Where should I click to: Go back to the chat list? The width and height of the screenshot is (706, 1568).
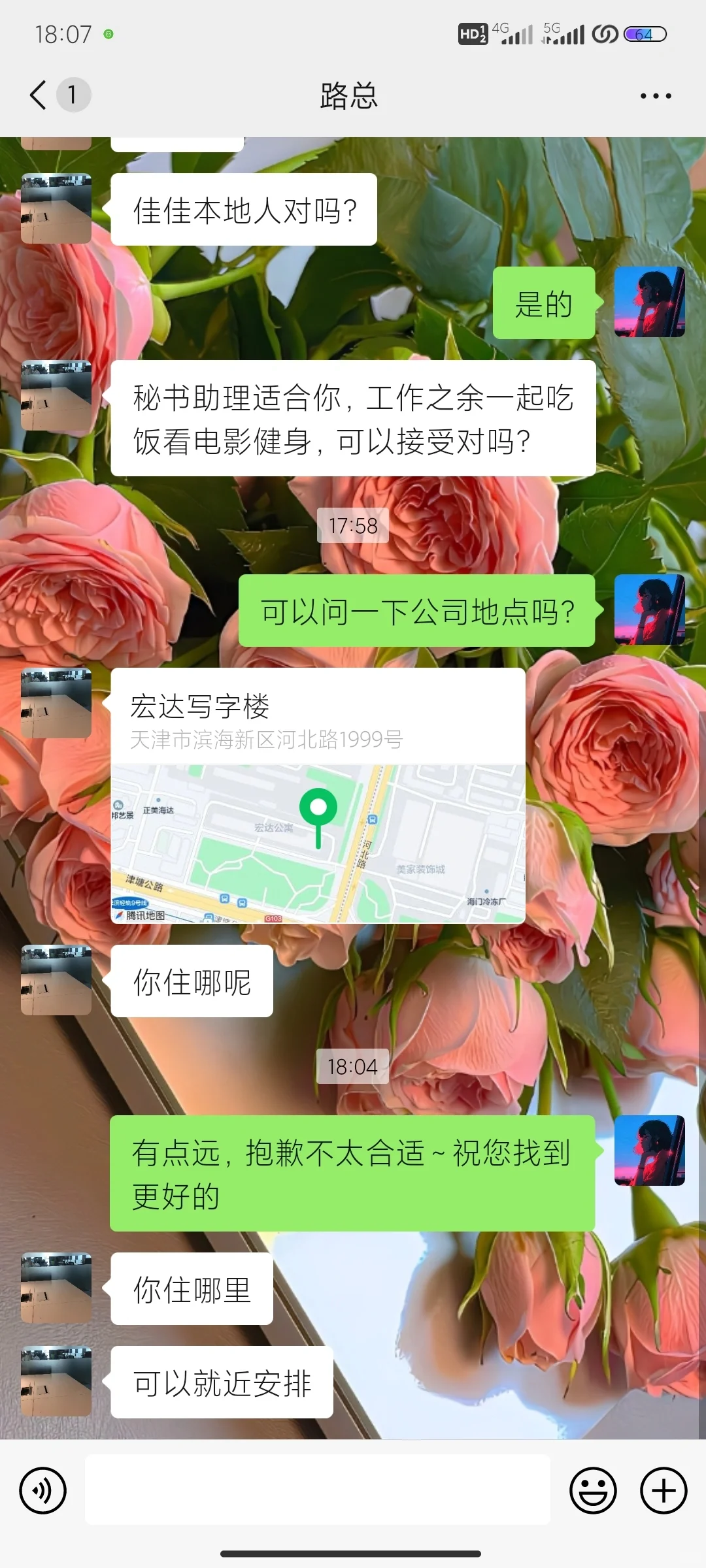point(39,95)
